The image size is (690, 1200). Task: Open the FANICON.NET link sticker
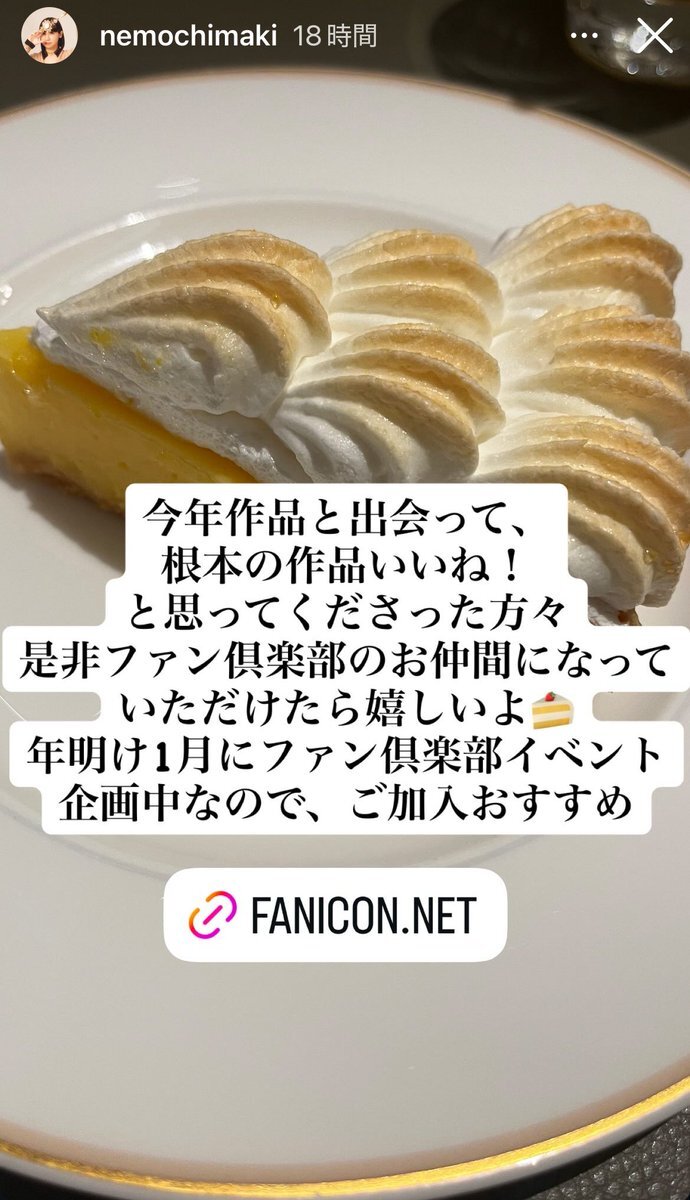click(x=335, y=915)
